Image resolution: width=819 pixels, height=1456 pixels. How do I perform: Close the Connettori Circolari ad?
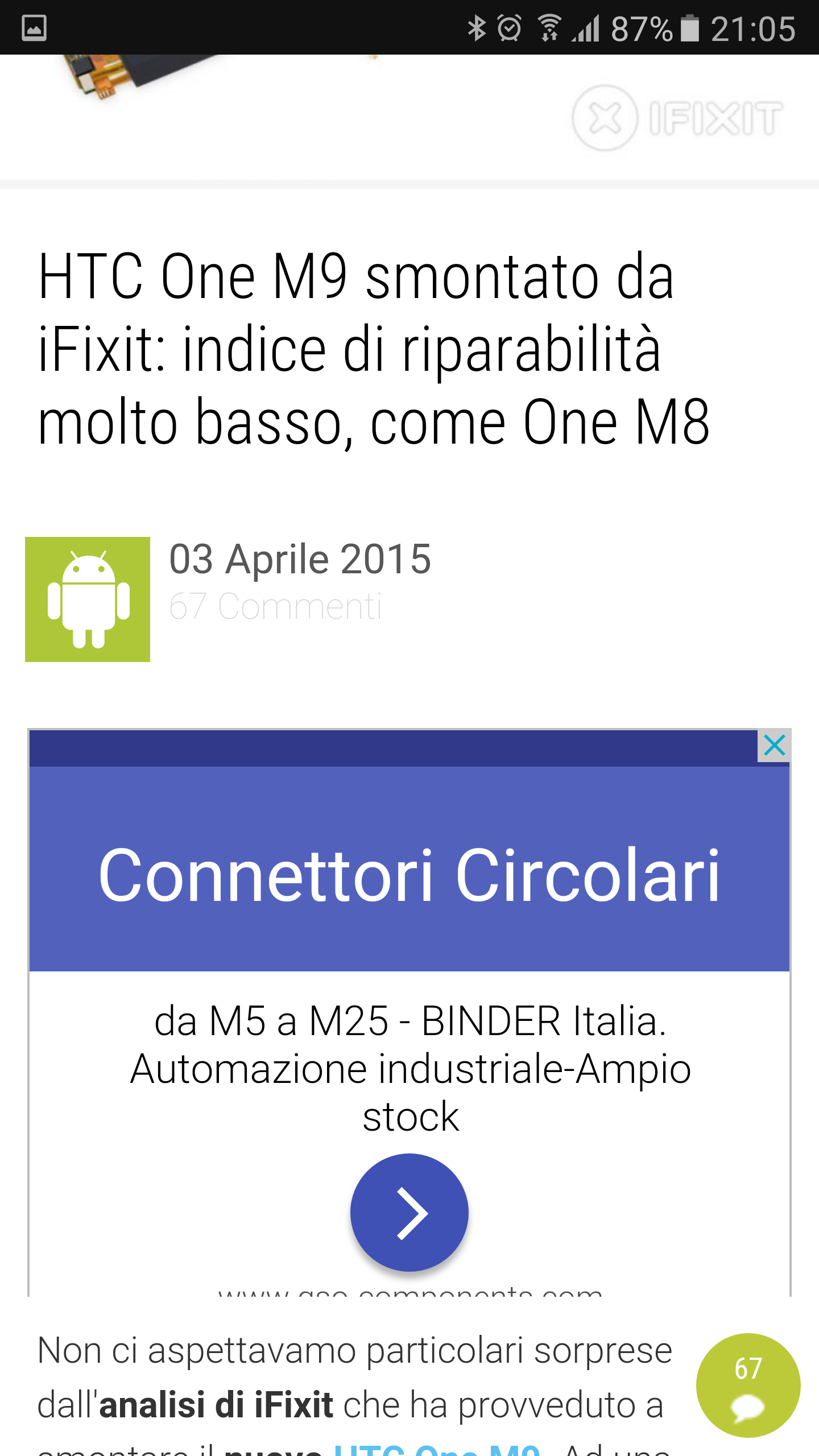pyautogui.click(x=774, y=745)
